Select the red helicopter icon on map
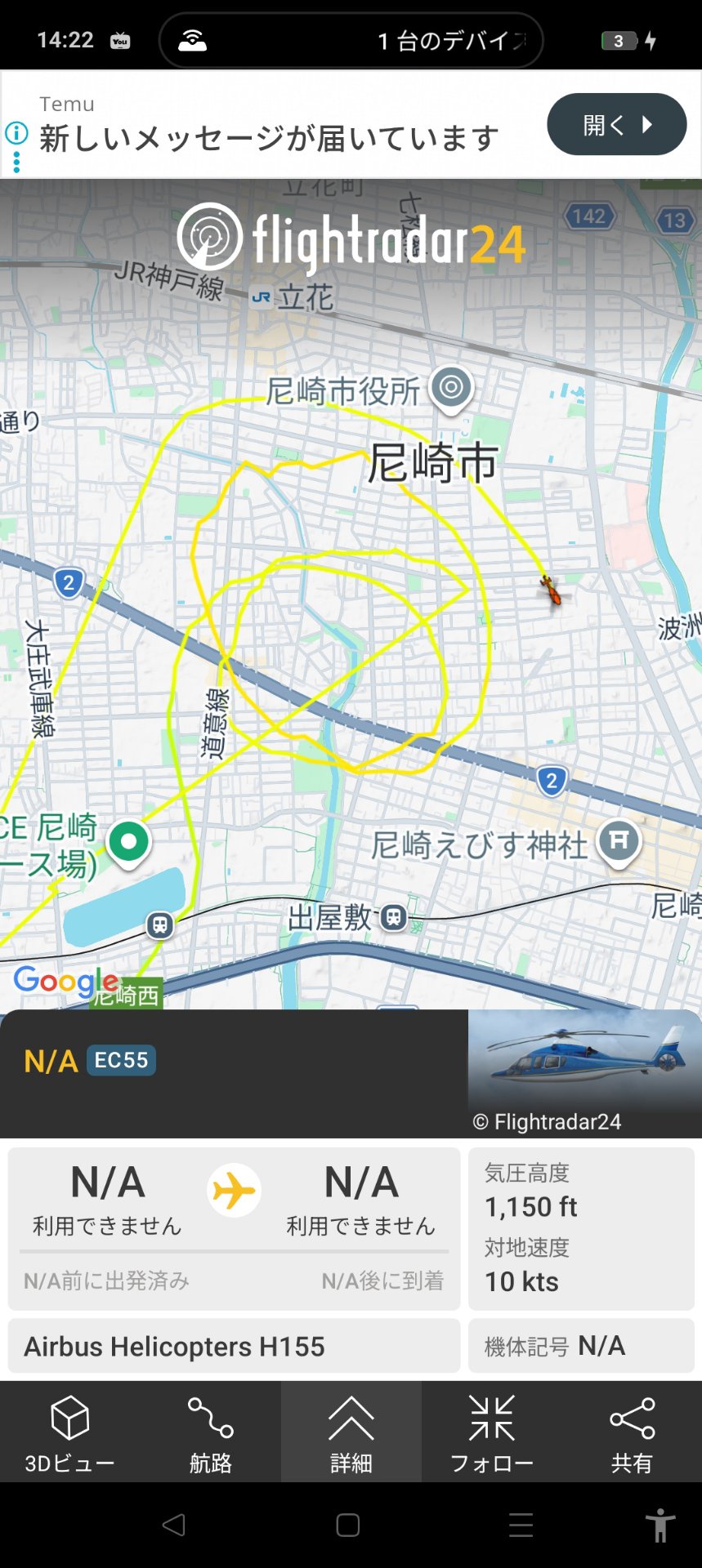The width and height of the screenshot is (702, 1568). click(x=550, y=590)
